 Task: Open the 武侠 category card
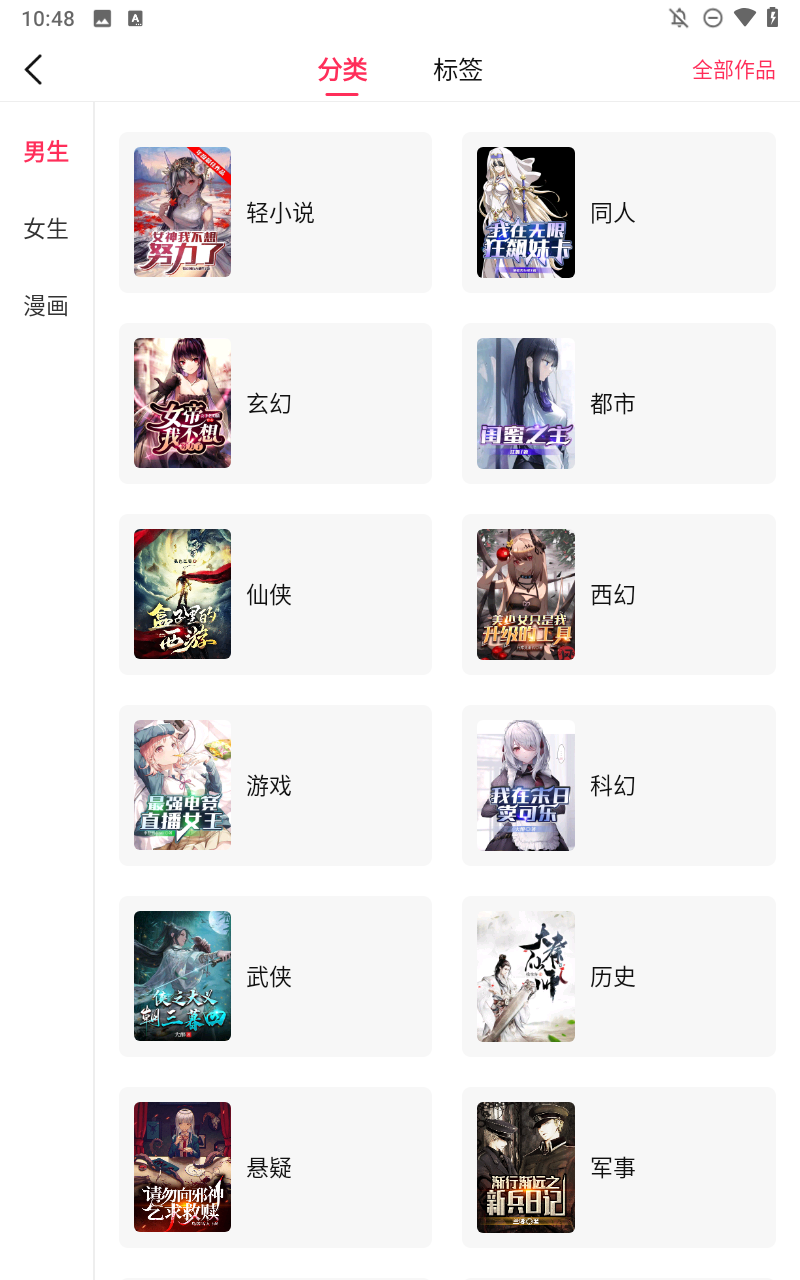tap(275, 977)
